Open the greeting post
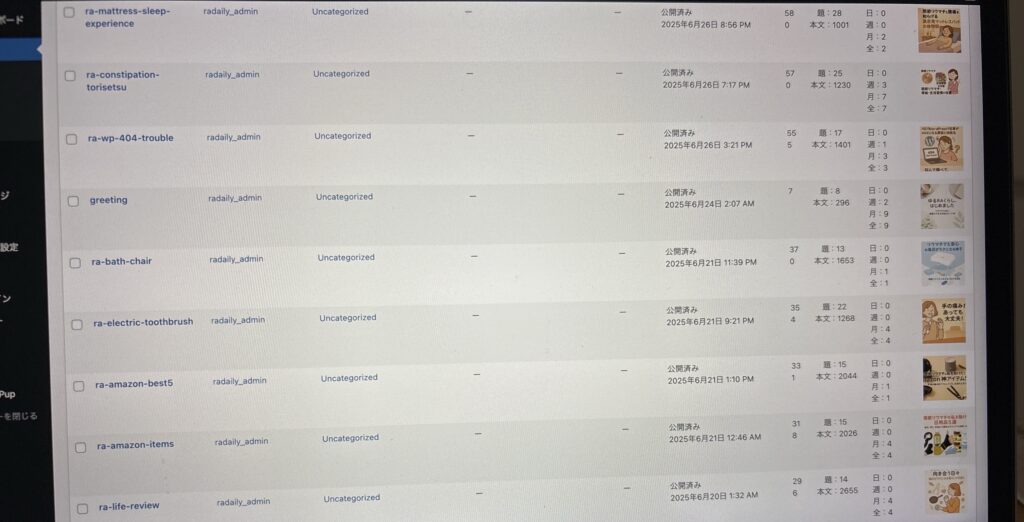 point(108,200)
